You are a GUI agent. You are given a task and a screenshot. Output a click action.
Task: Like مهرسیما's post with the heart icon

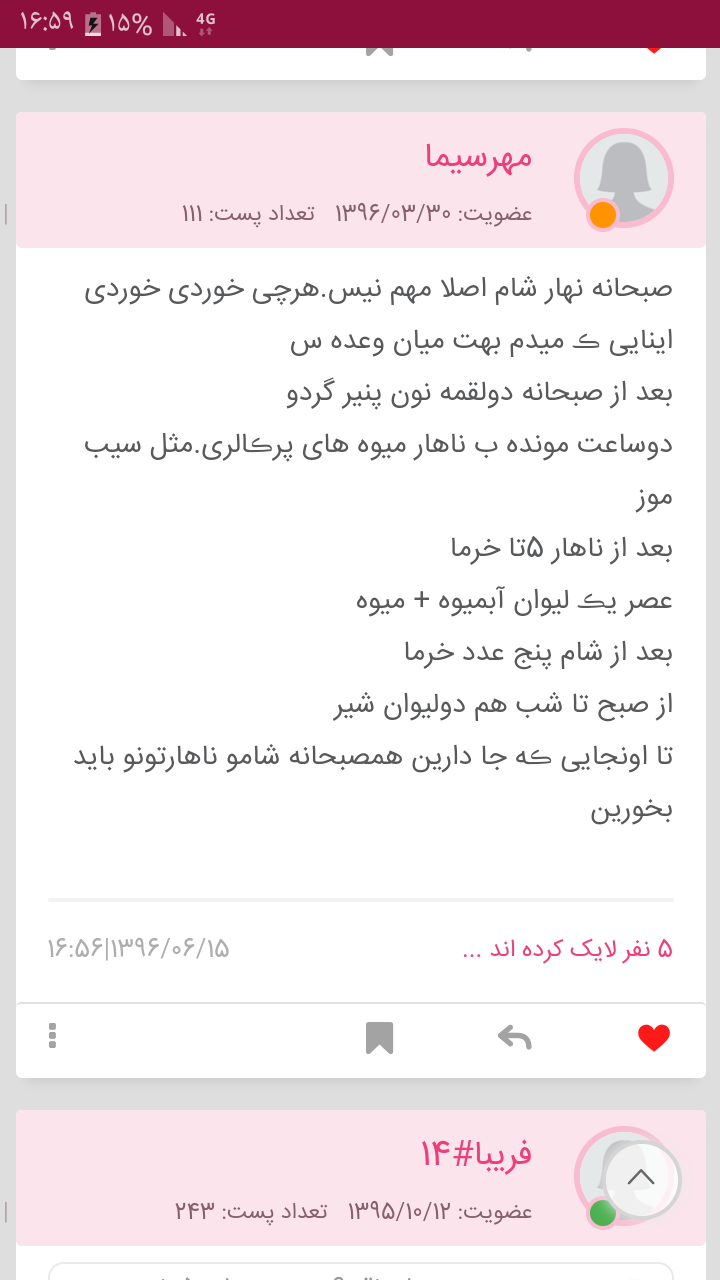653,1038
